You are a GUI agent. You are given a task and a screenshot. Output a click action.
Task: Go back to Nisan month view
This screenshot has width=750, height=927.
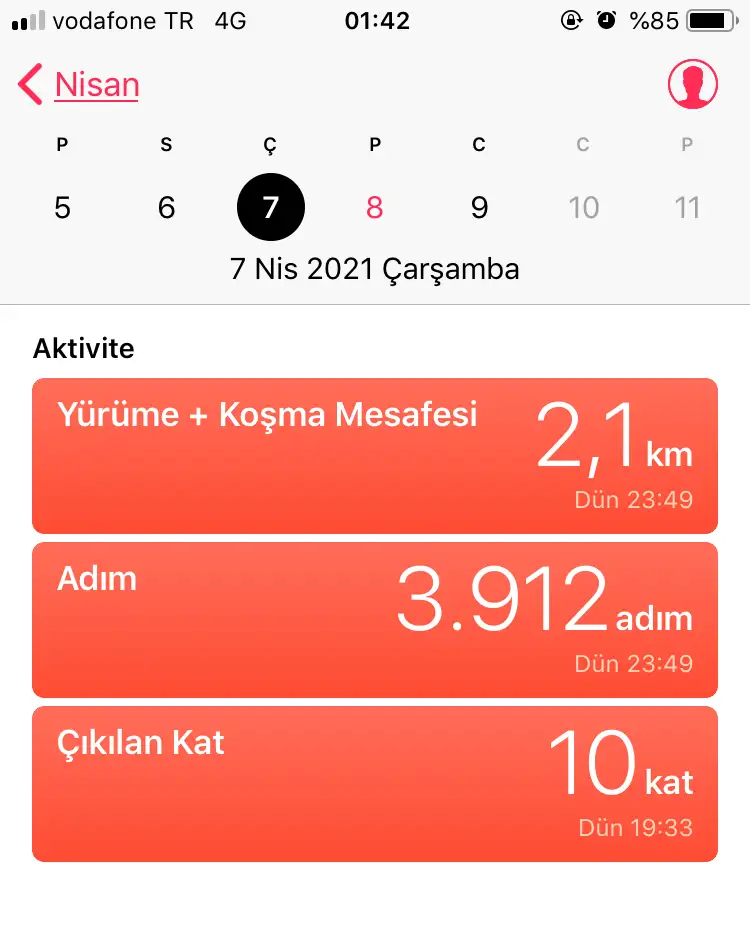click(x=80, y=85)
